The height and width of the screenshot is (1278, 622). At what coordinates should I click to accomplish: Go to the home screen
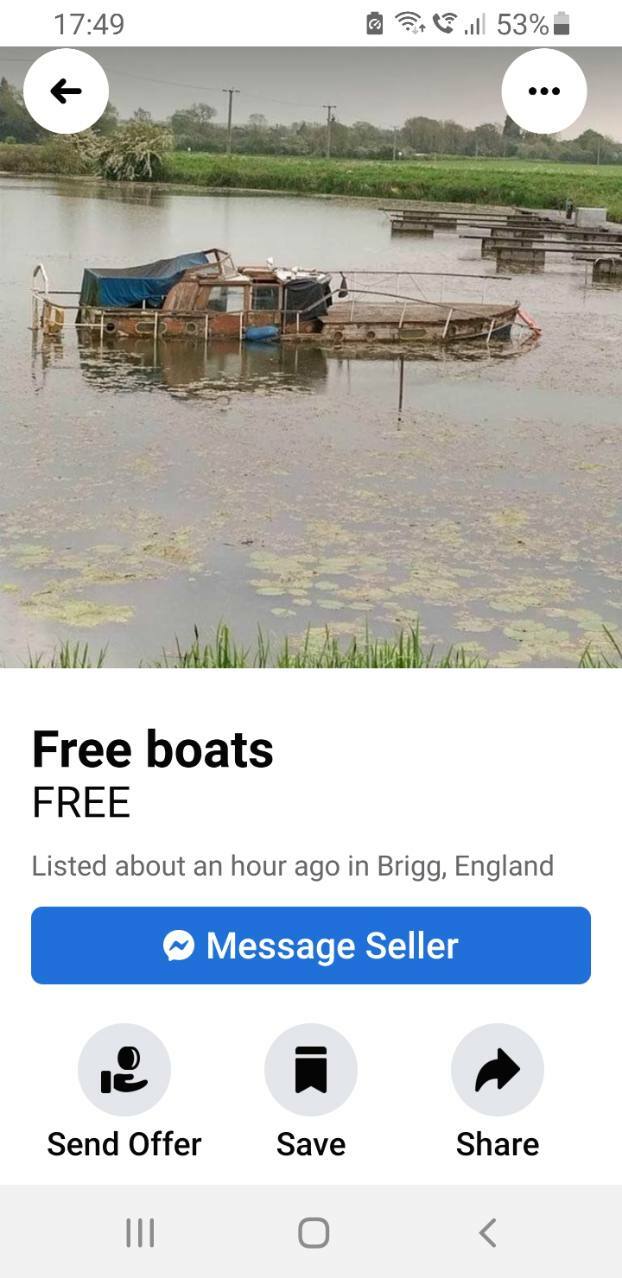(x=313, y=1232)
